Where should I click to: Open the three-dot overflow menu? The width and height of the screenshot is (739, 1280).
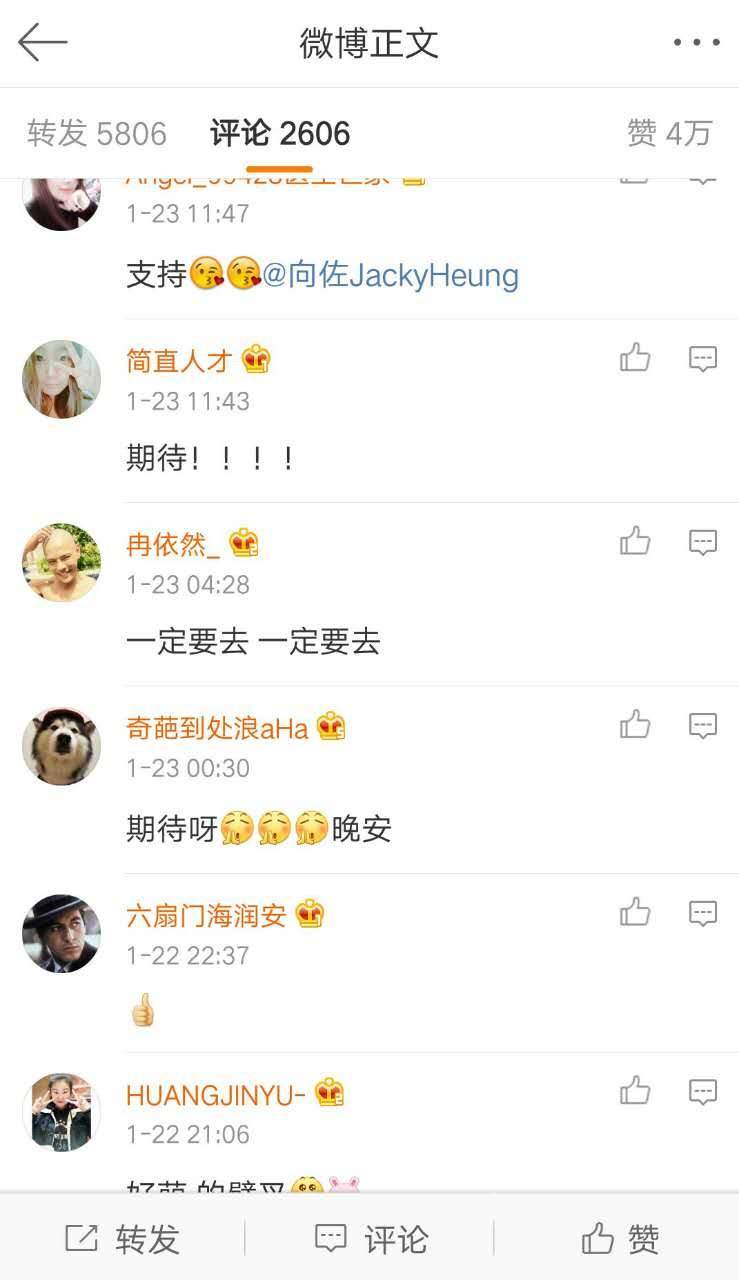(696, 42)
